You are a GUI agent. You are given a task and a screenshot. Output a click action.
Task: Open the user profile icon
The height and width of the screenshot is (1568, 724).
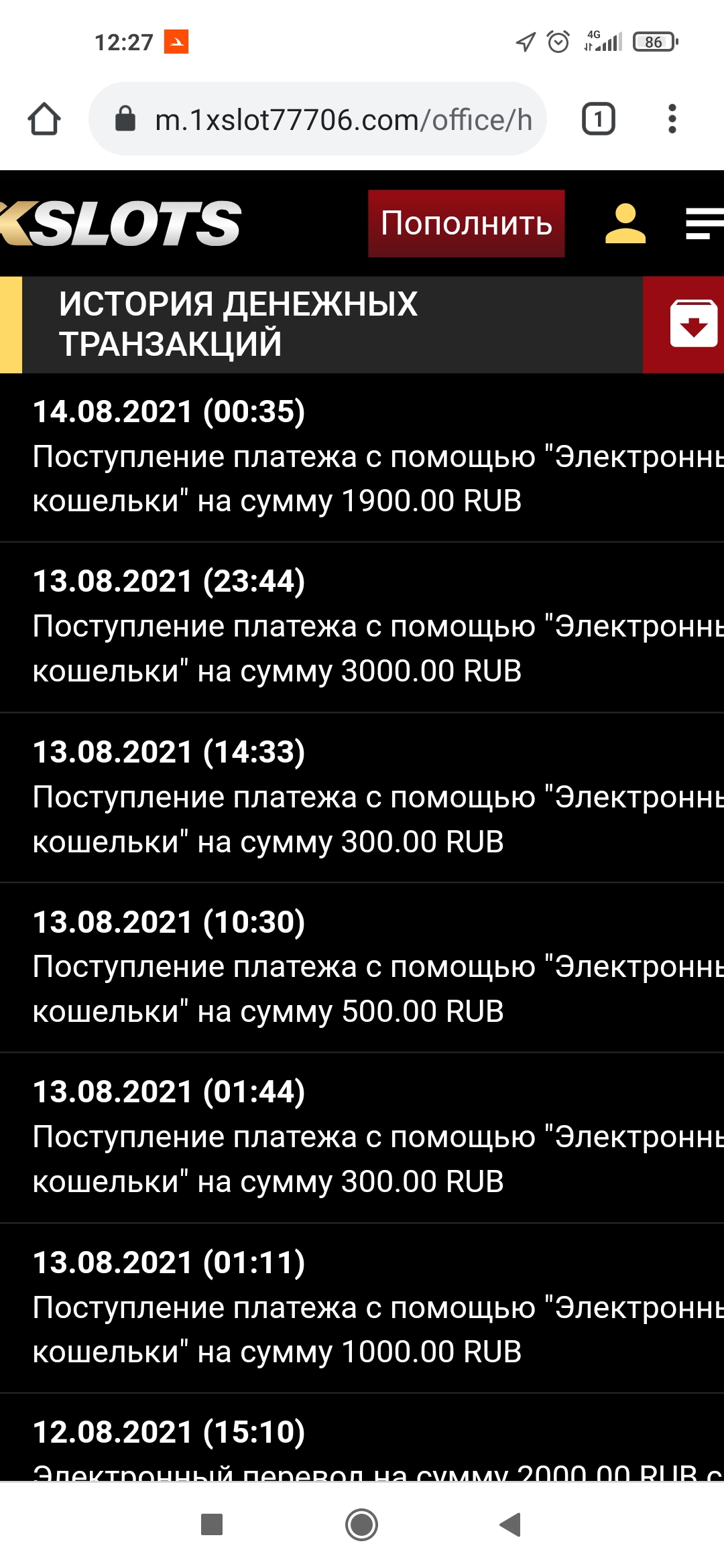point(626,222)
